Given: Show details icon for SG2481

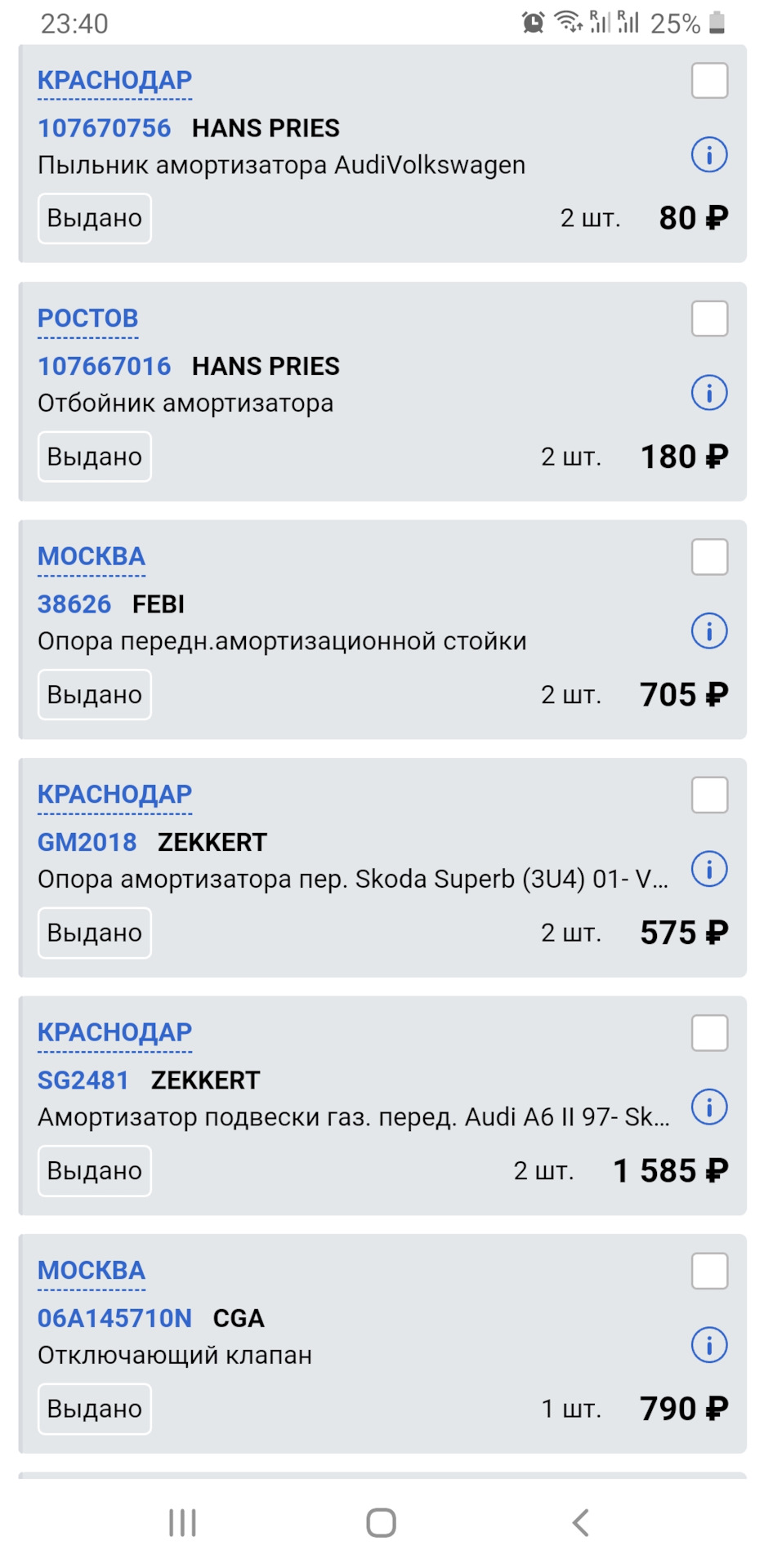Looking at the screenshot, I should (708, 1107).
